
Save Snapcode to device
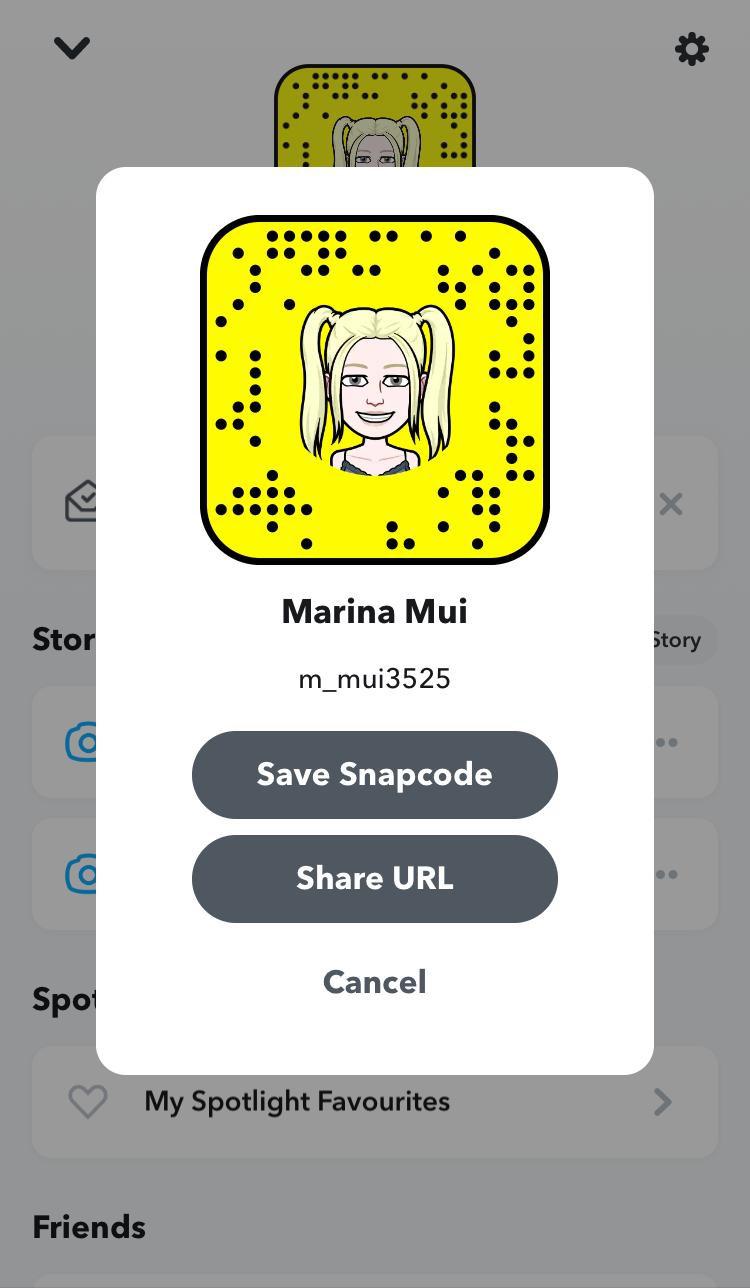tap(374, 775)
